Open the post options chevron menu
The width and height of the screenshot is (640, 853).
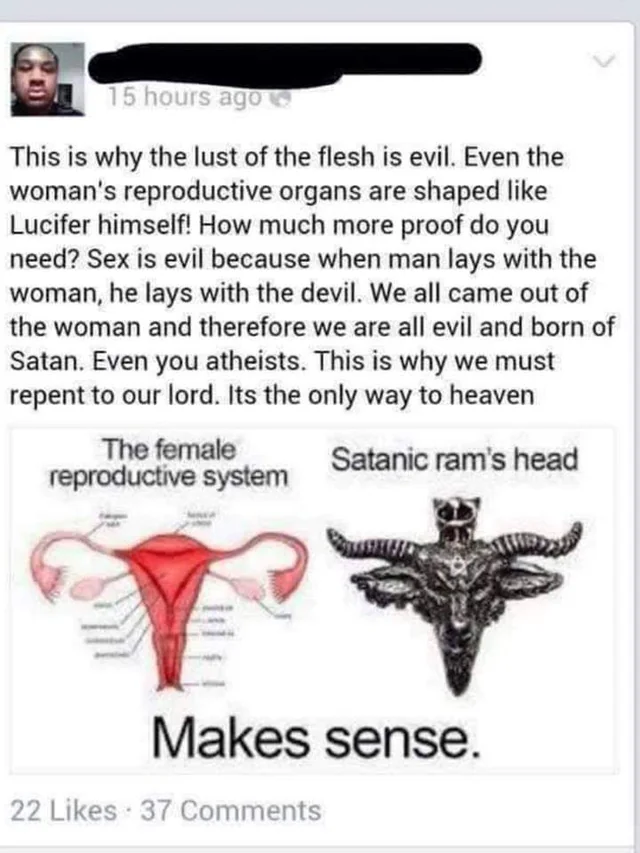pos(603,63)
